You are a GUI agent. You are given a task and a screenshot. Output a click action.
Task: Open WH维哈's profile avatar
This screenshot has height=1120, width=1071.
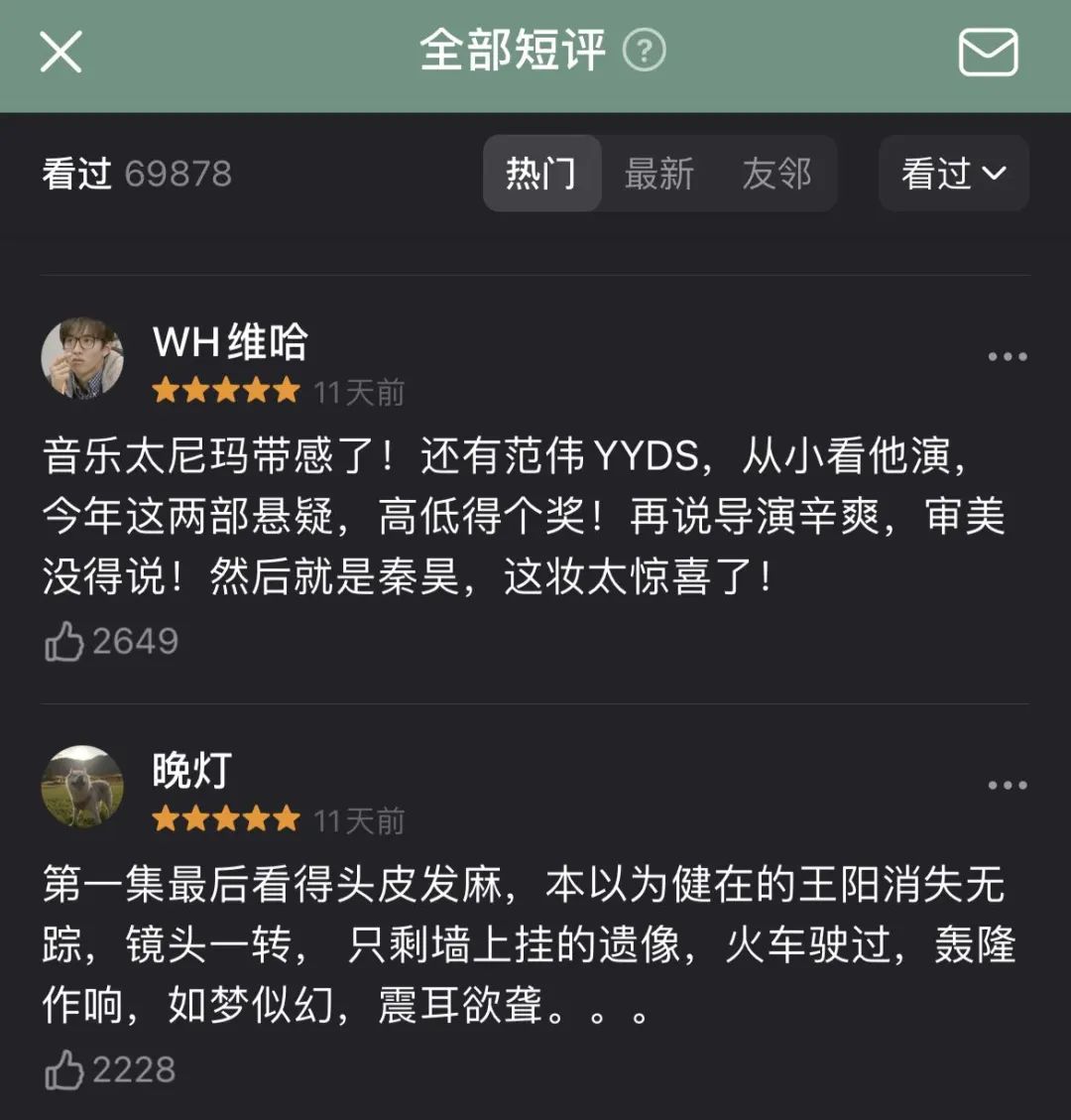coord(82,358)
